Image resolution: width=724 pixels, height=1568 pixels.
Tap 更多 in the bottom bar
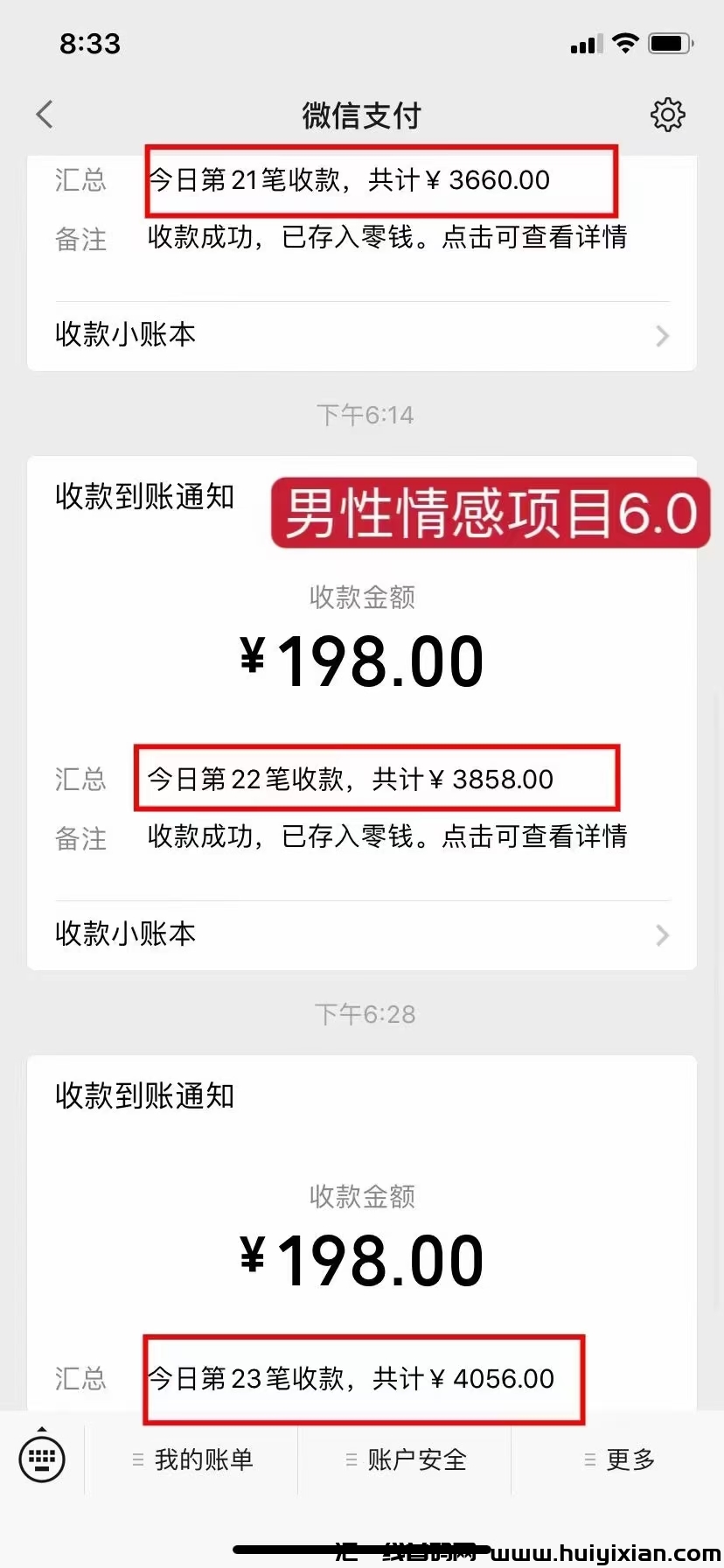pos(630,1459)
